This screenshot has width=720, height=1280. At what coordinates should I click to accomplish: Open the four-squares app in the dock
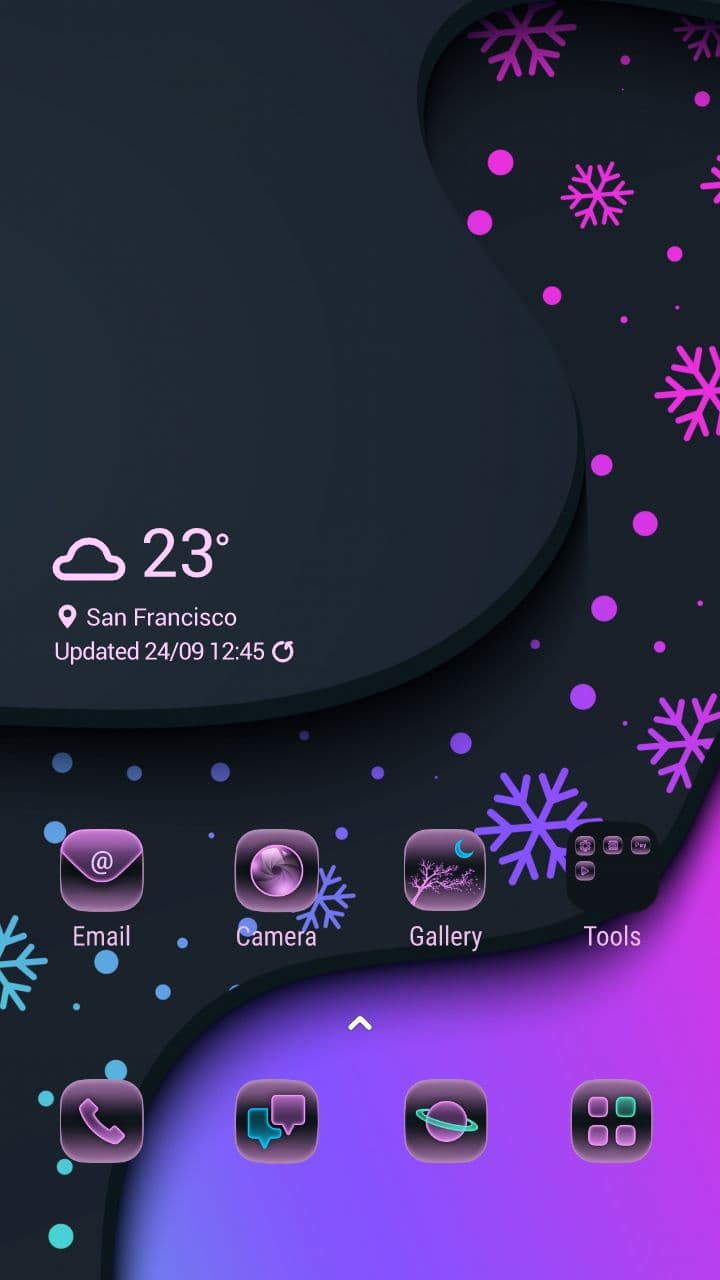[611, 1121]
